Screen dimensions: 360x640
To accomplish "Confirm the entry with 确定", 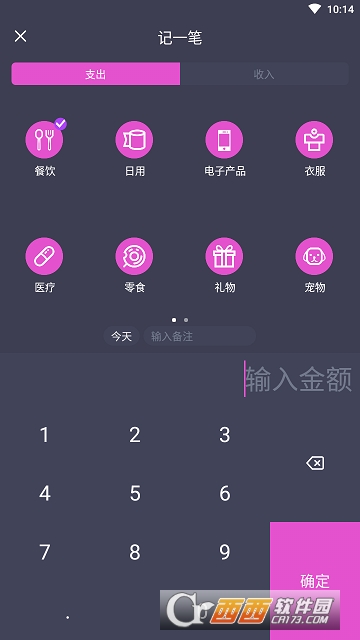I will click(315, 581).
